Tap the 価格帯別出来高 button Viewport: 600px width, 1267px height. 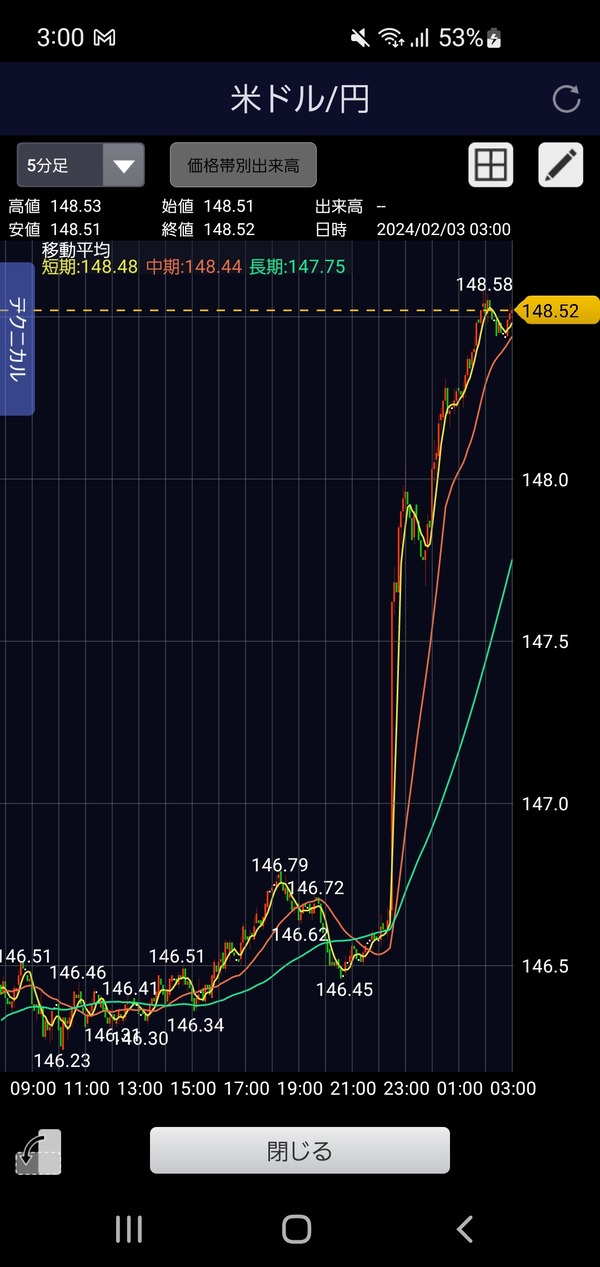[x=243, y=165]
